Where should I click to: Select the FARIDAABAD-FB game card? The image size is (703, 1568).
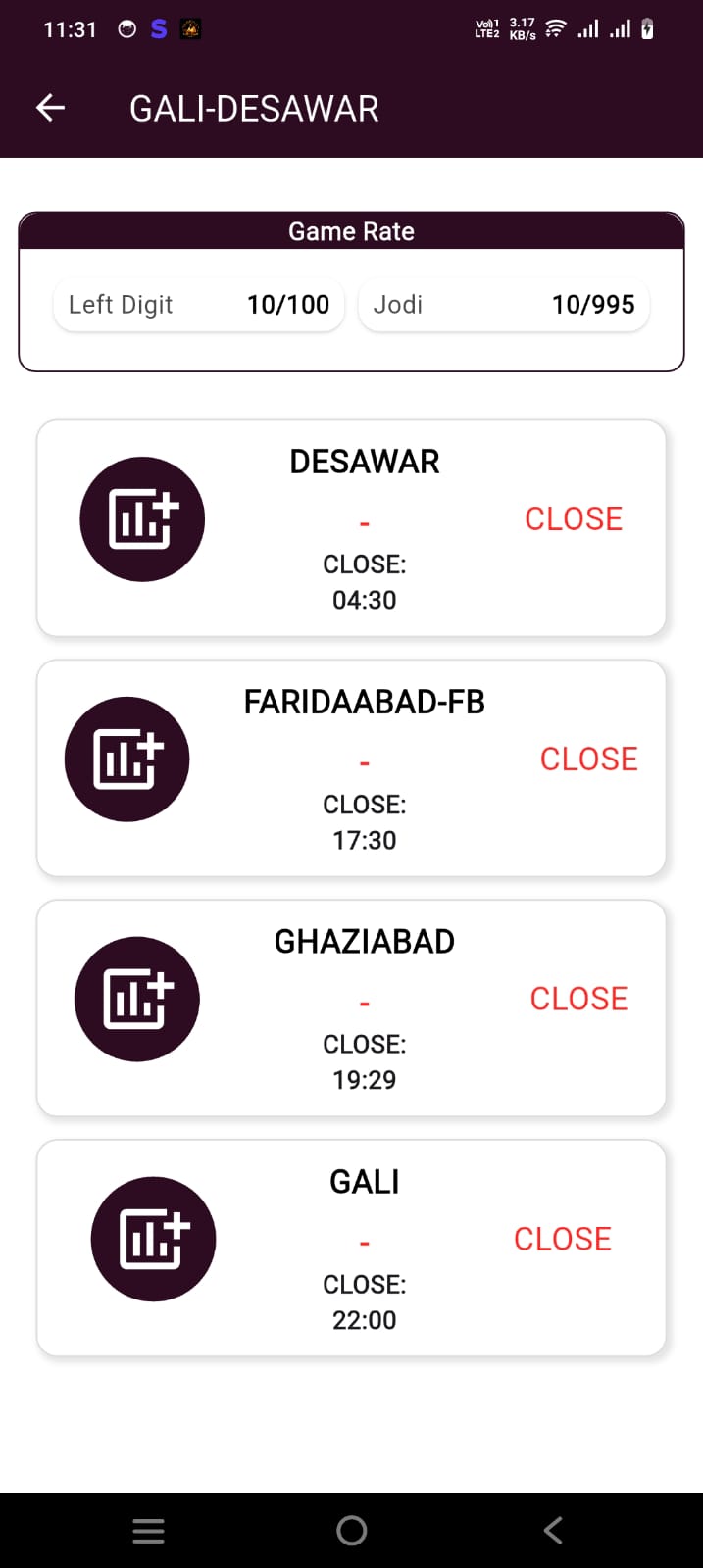coord(364,769)
